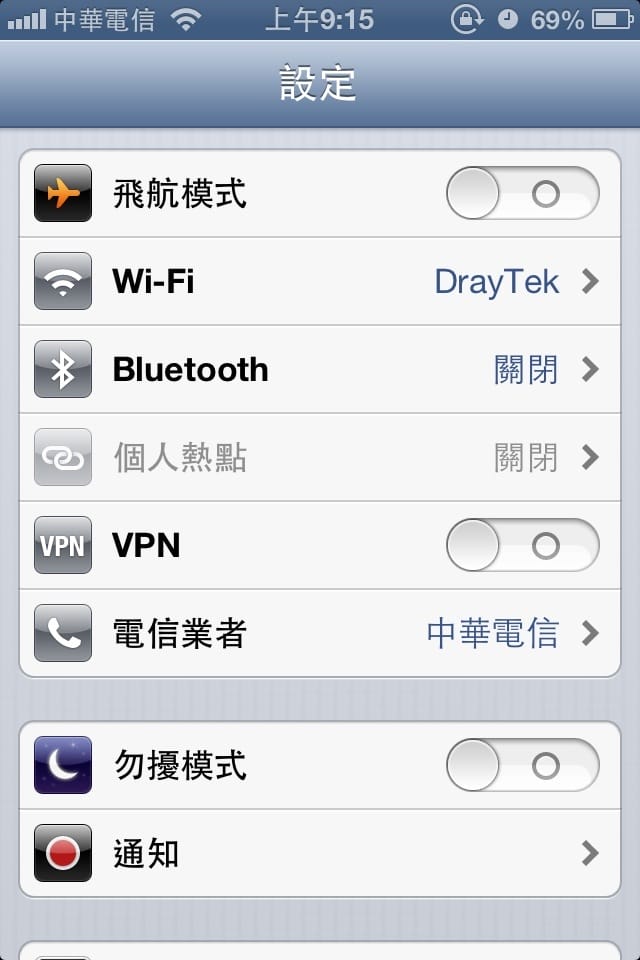
Task: Turn on the VPN switch
Action: point(522,545)
